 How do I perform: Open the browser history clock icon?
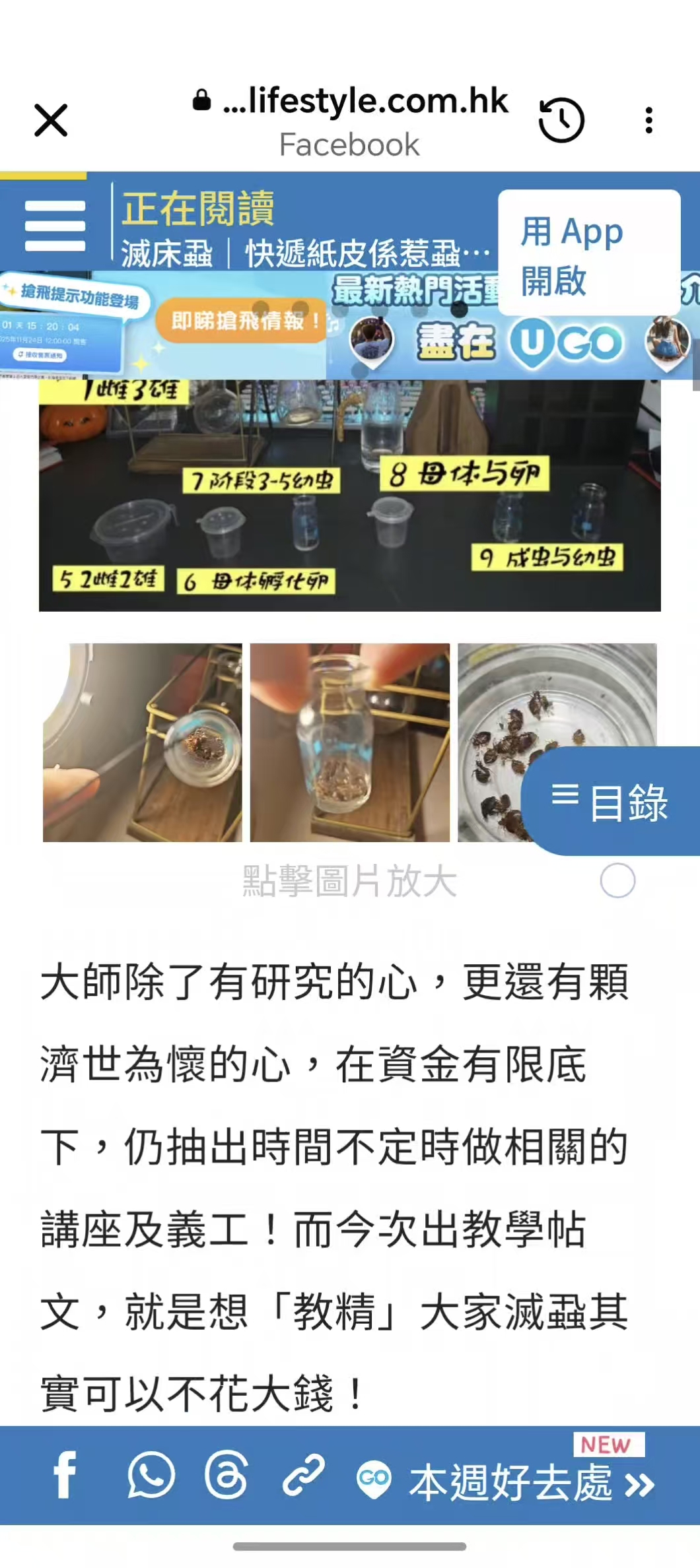tap(561, 120)
